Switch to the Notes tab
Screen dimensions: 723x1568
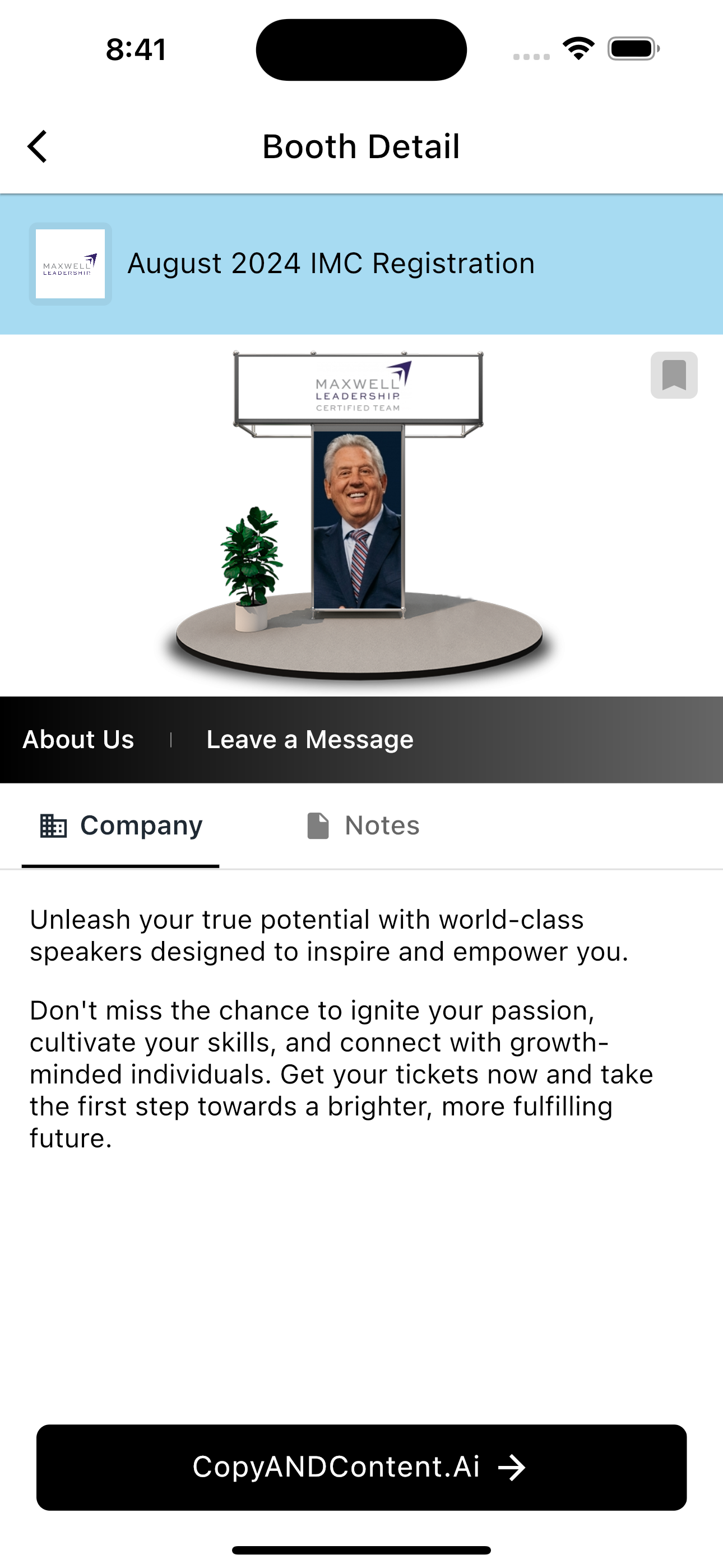click(x=363, y=826)
